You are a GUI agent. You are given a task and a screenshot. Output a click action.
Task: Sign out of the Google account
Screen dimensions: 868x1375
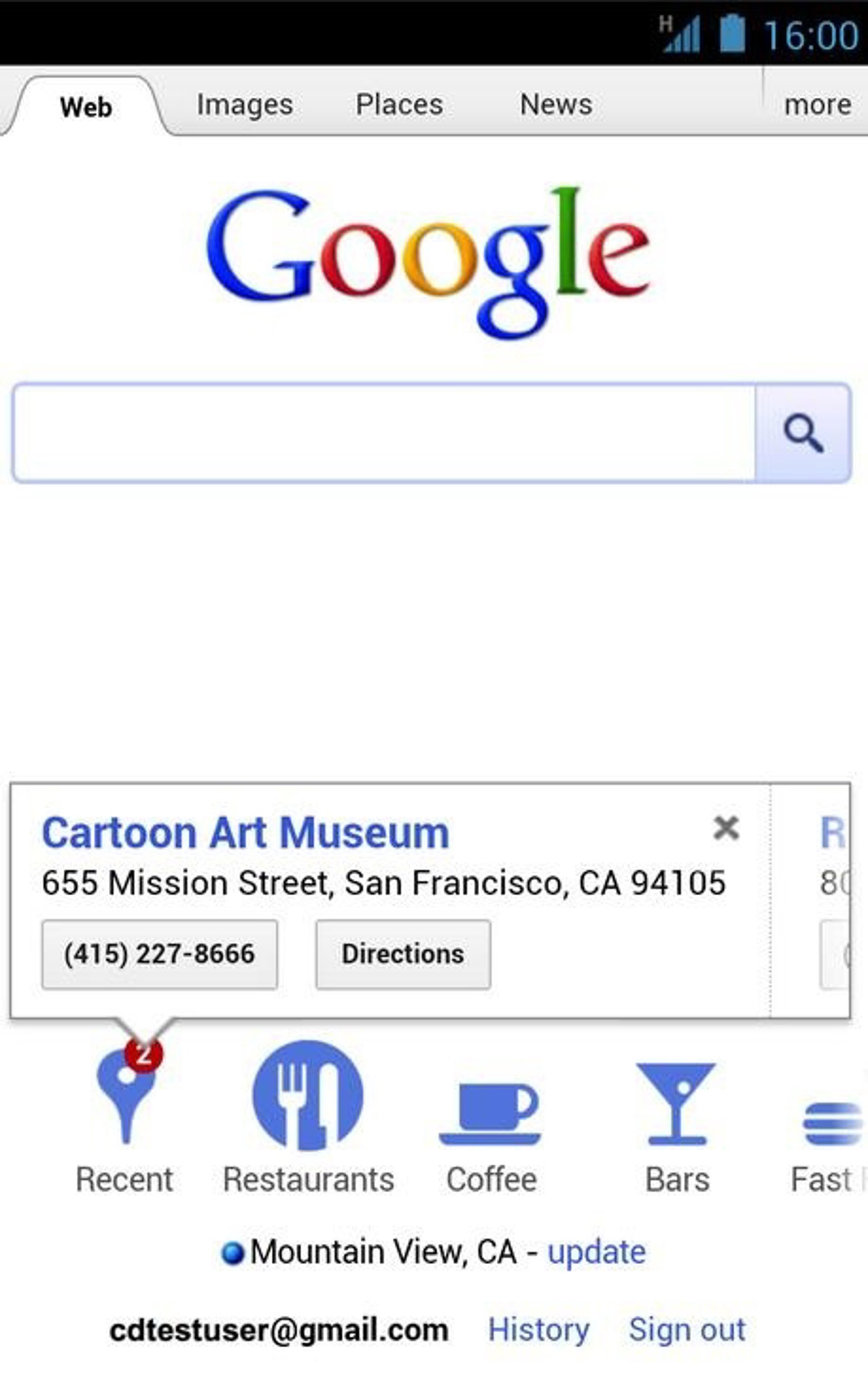coord(687,1330)
